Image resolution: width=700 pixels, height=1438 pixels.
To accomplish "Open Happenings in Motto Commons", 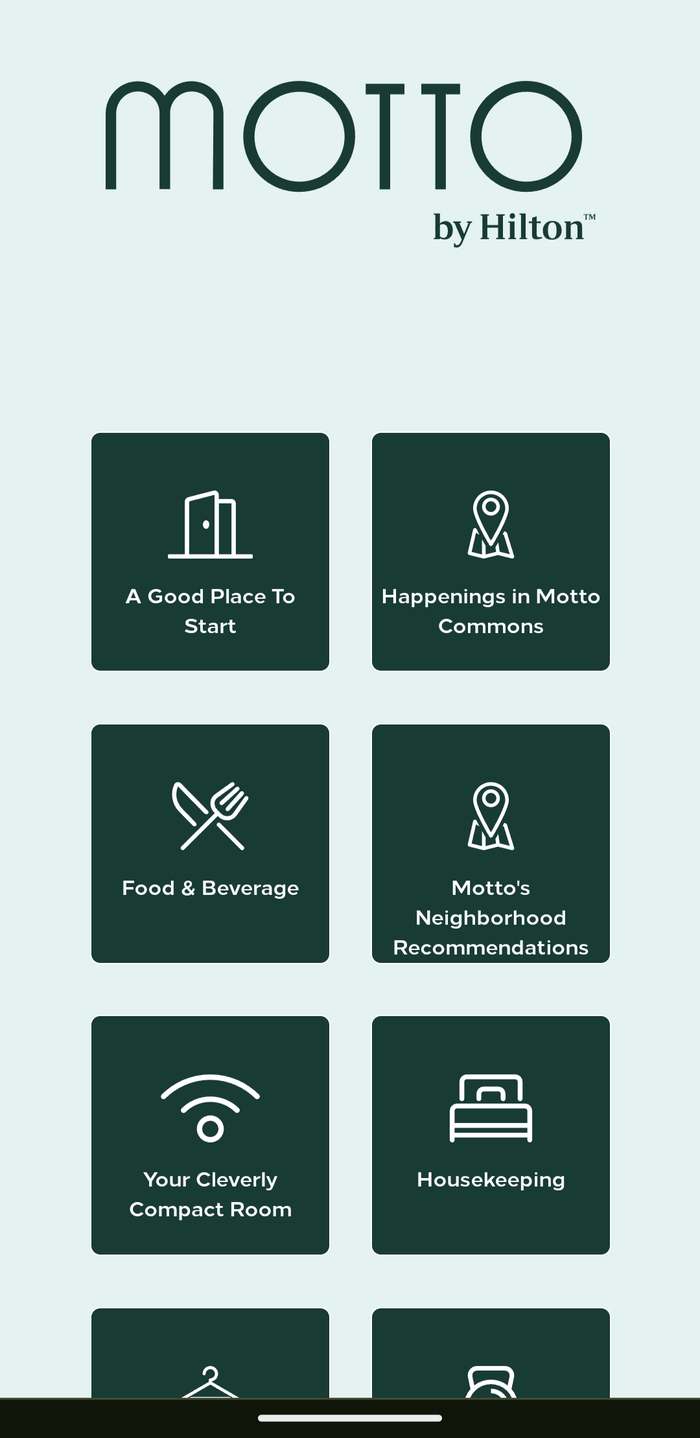I will pos(491,552).
